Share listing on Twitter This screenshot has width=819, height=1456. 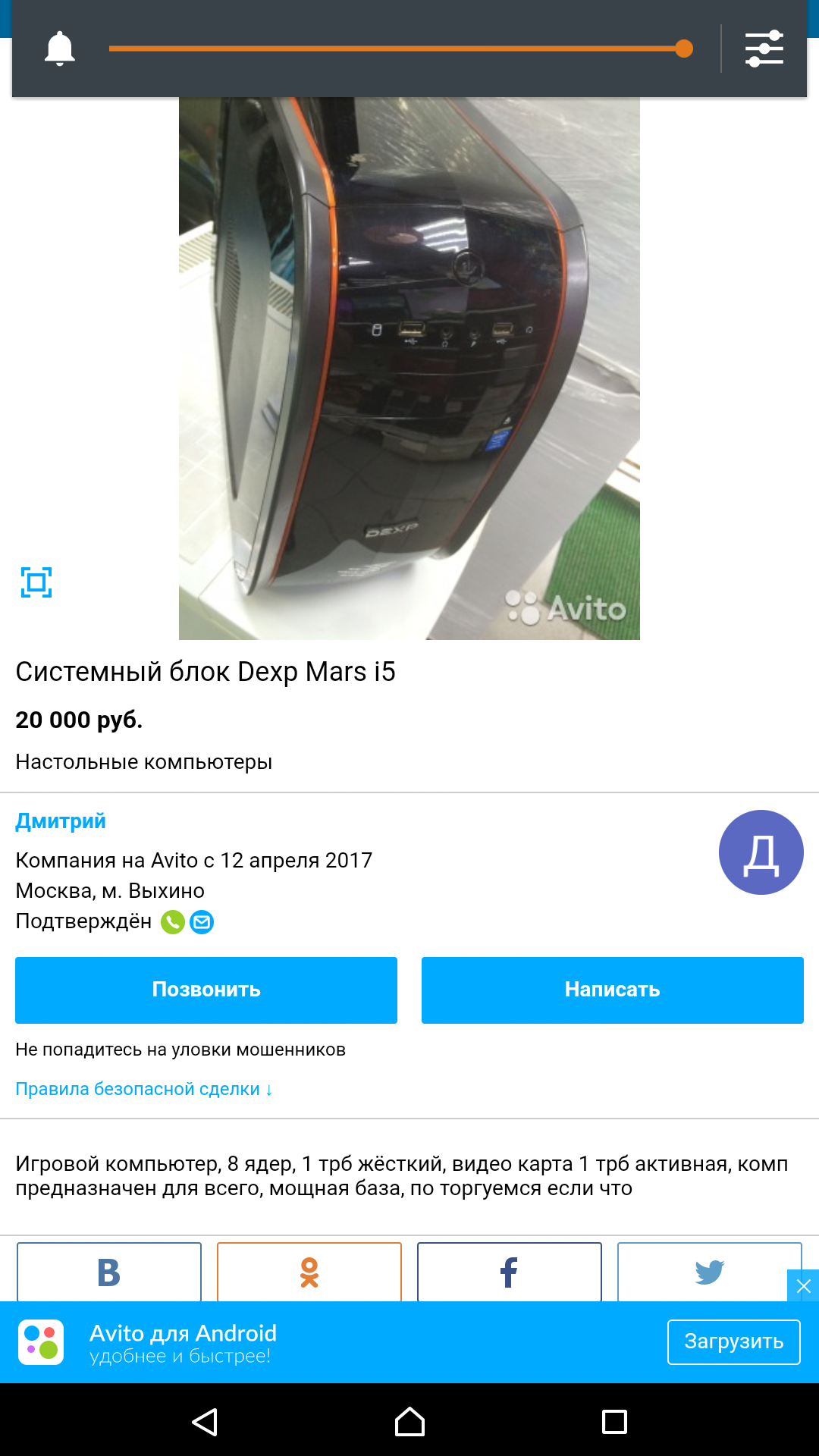(x=710, y=1272)
